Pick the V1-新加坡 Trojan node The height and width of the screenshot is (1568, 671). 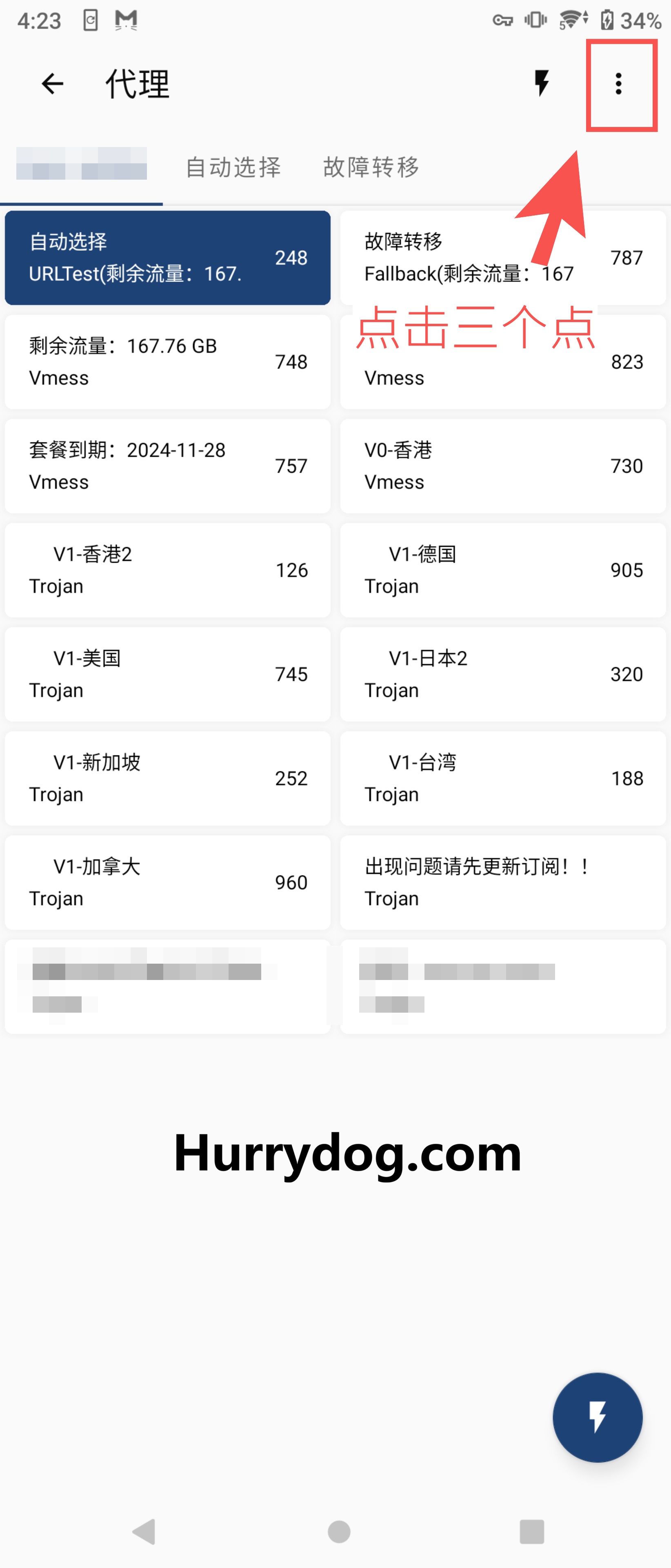pyautogui.click(x=167, y=778)
